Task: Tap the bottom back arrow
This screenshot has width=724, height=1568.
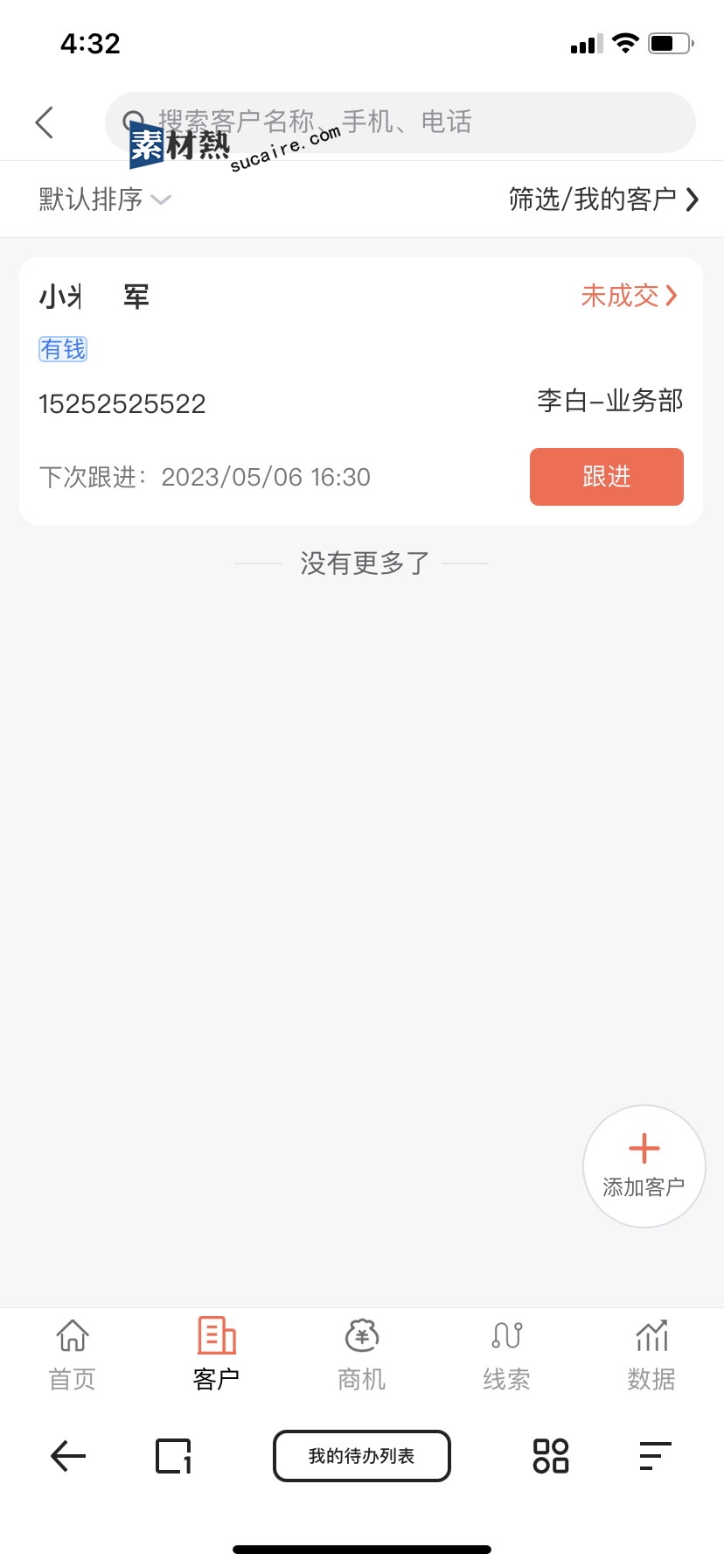Action: point(68,1456)
